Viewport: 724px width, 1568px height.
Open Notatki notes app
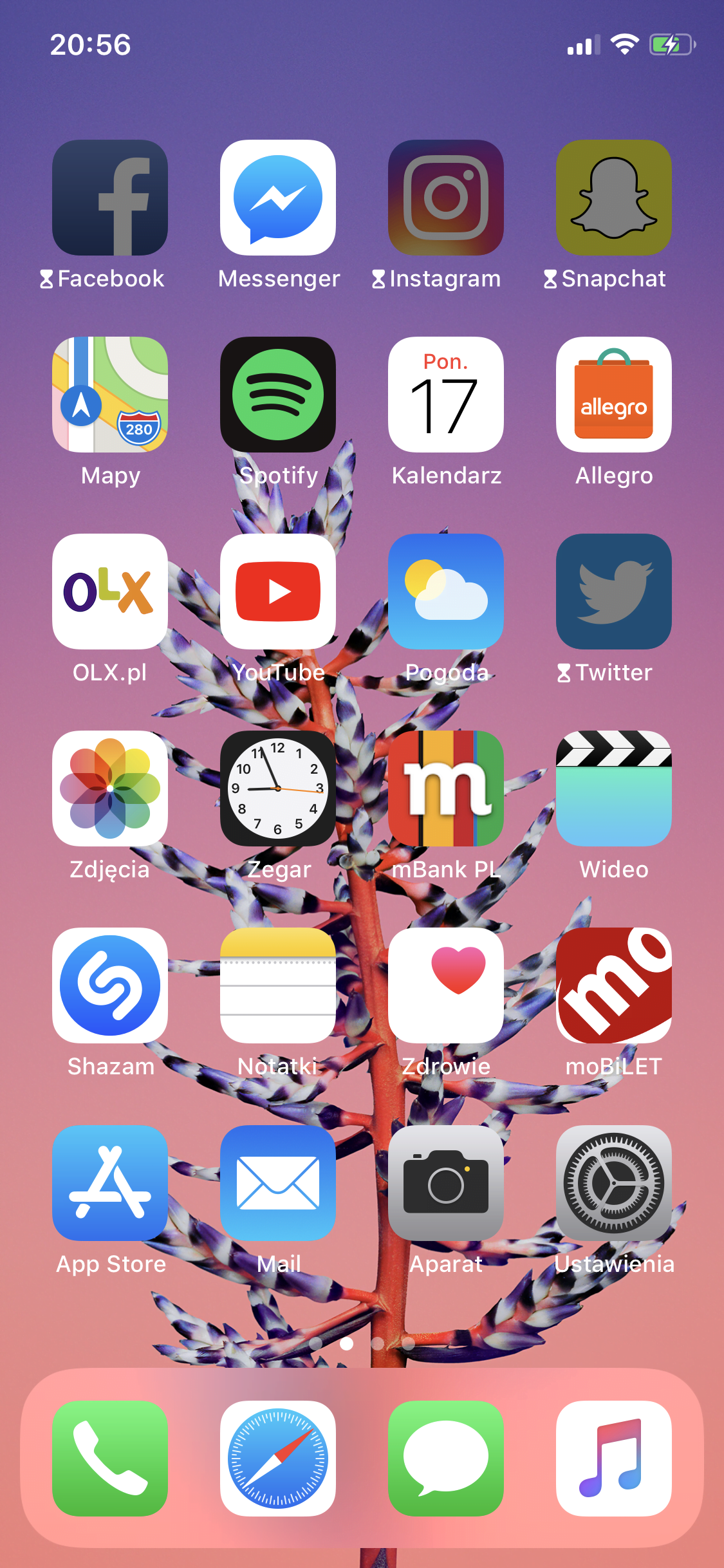[278, 985]
